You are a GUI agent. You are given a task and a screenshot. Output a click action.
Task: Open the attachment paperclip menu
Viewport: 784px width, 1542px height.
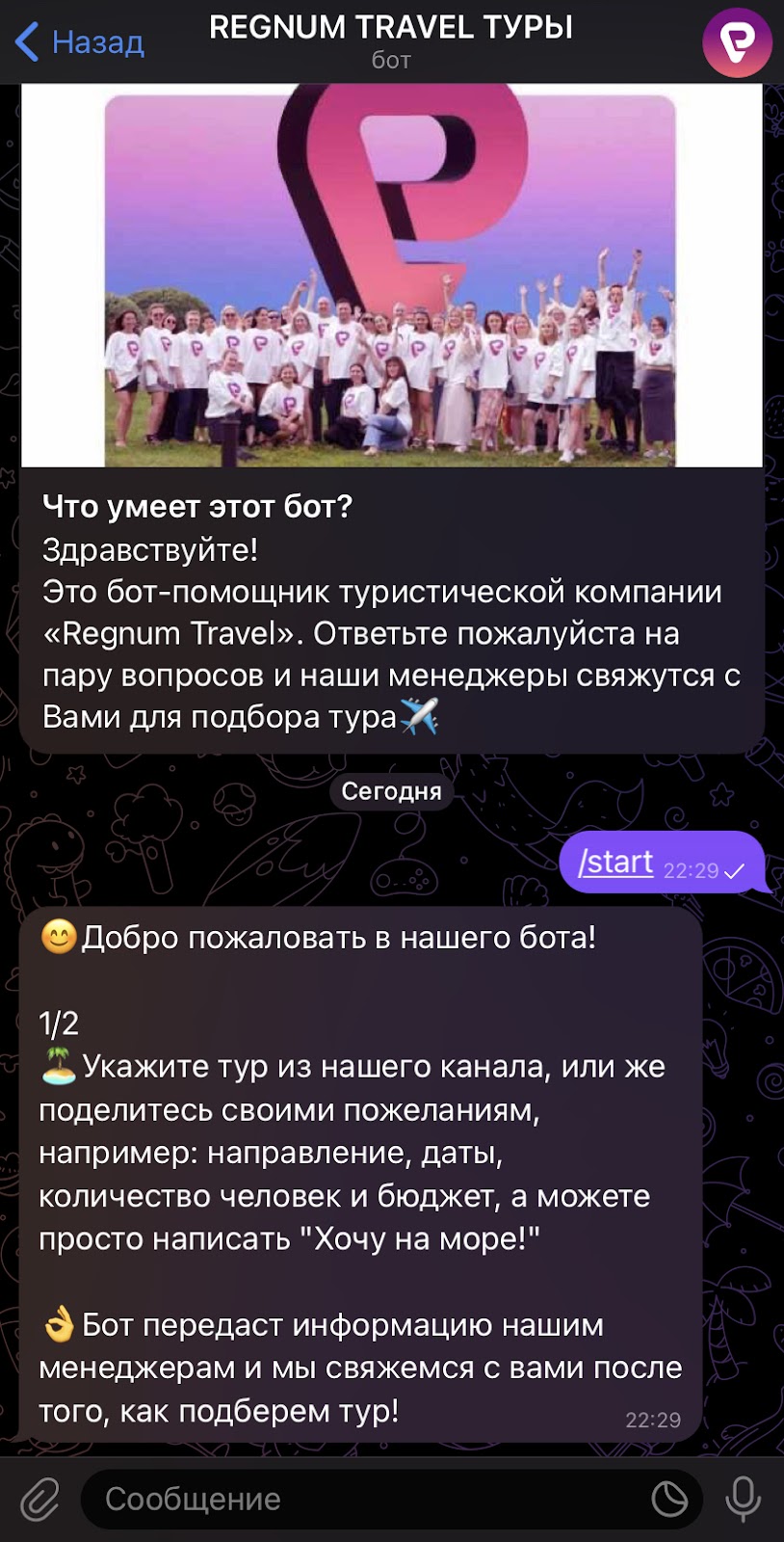pos(39,1499)
